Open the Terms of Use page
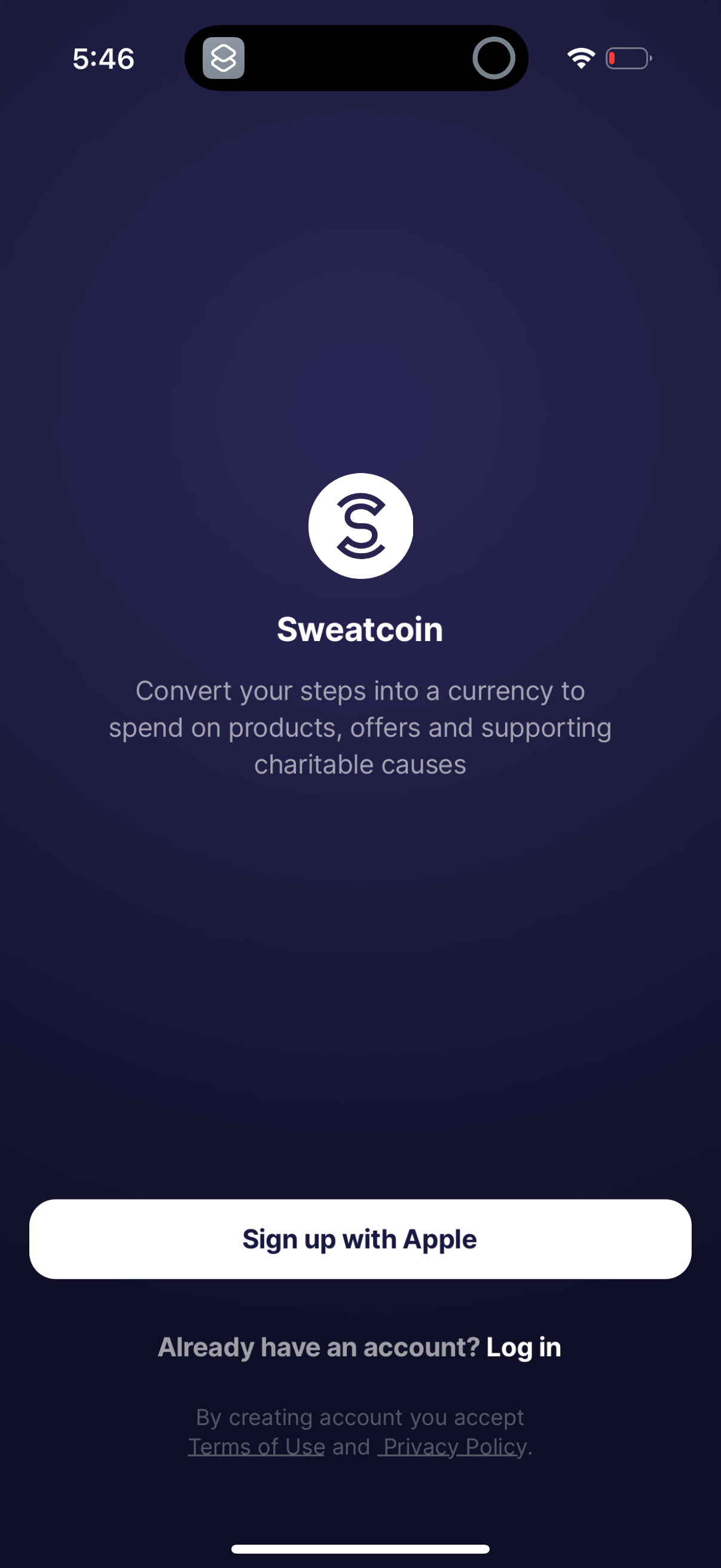Screen dimensions: 721x1568 tap(256, 1447)
